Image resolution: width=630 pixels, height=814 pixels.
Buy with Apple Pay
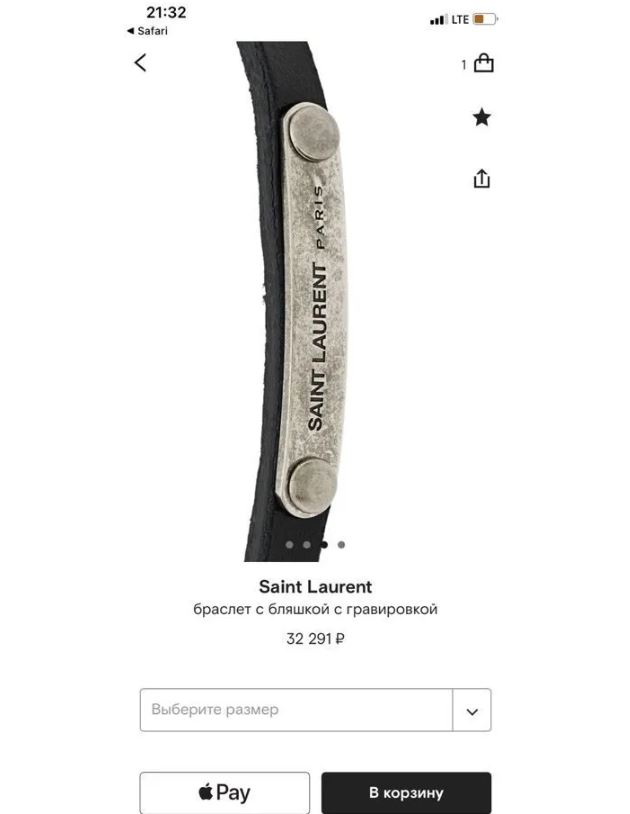pos(224,793)
